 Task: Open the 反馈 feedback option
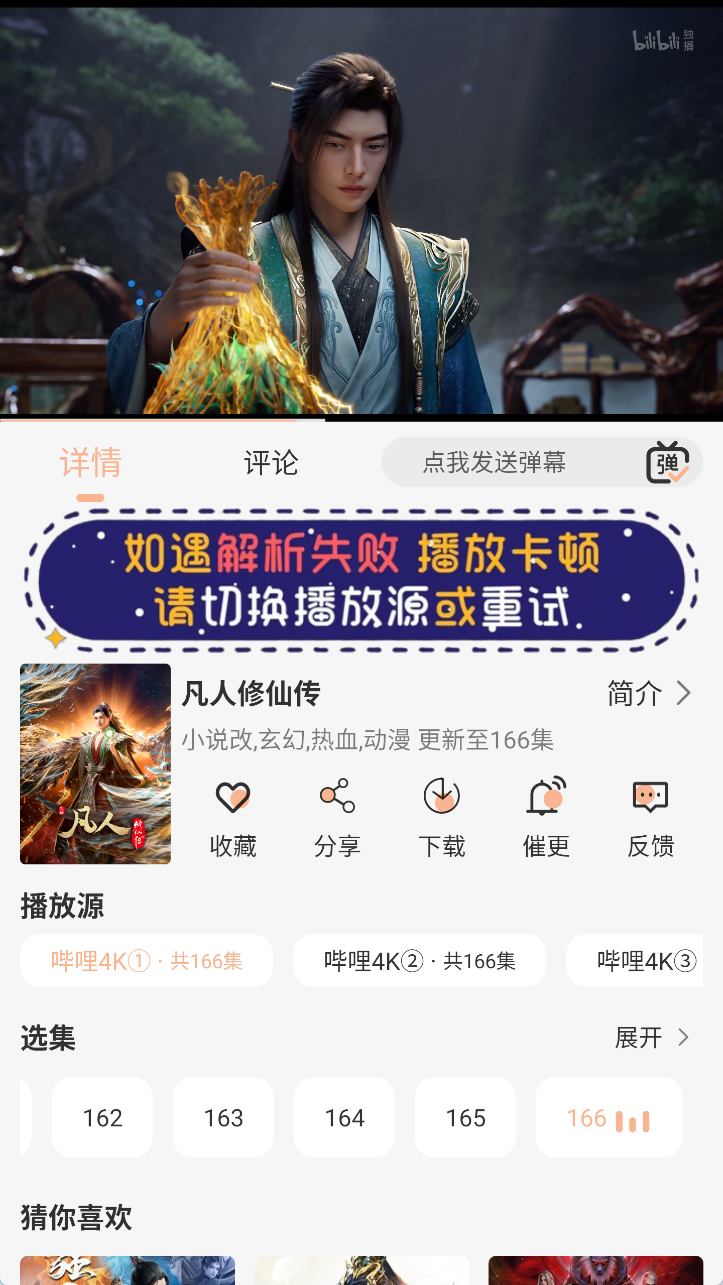pyautogui.click(x=650, y=818)
